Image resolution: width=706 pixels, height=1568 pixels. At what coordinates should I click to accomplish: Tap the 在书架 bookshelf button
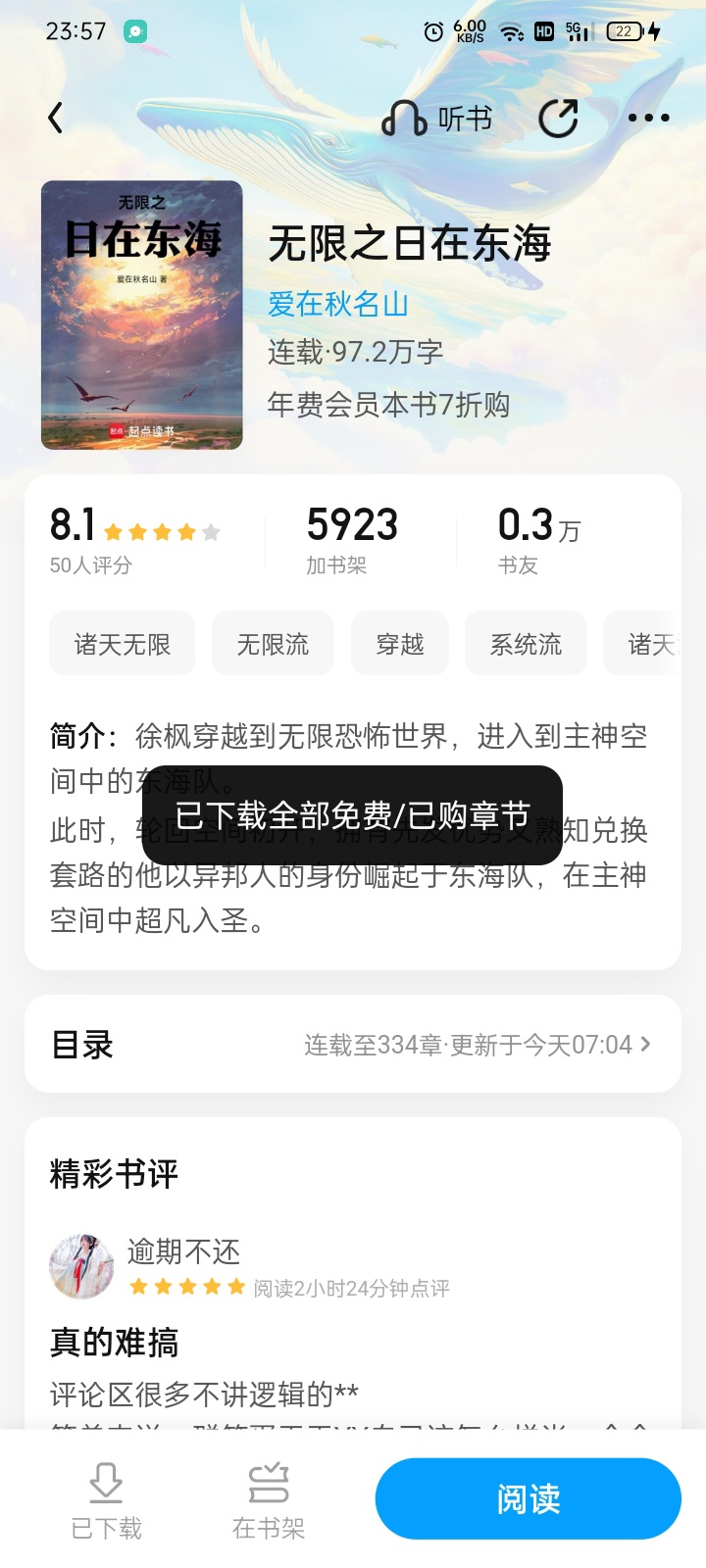click(x=268, y=1500)
